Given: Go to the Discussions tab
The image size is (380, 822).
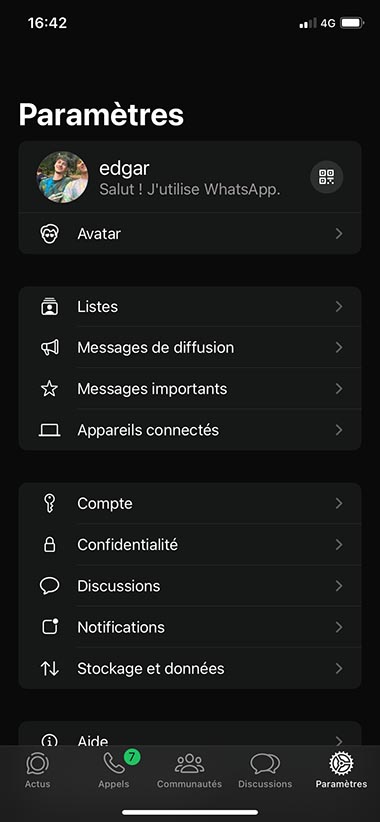Looking at the screenshot, I should [x=265, y=770].
